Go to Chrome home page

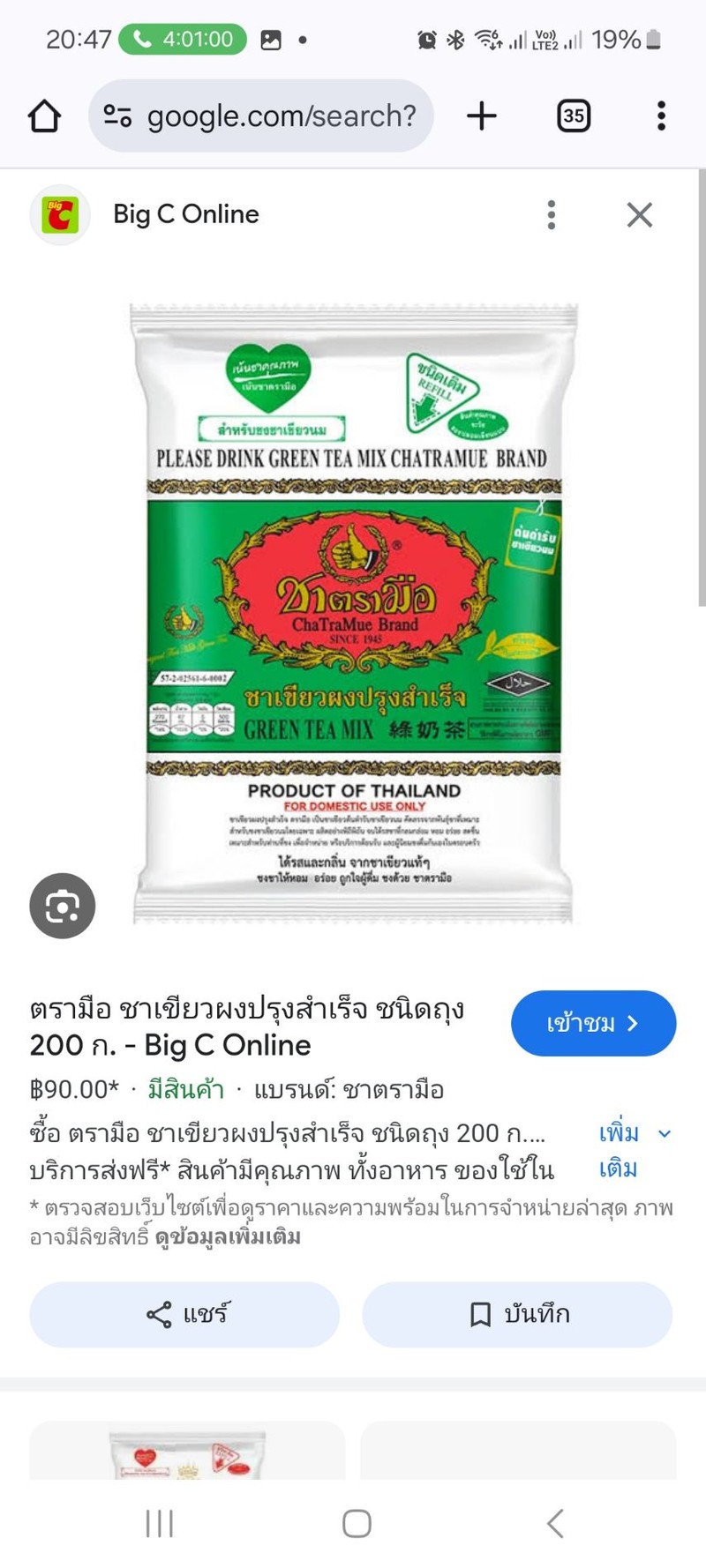[x=44, y=116]
